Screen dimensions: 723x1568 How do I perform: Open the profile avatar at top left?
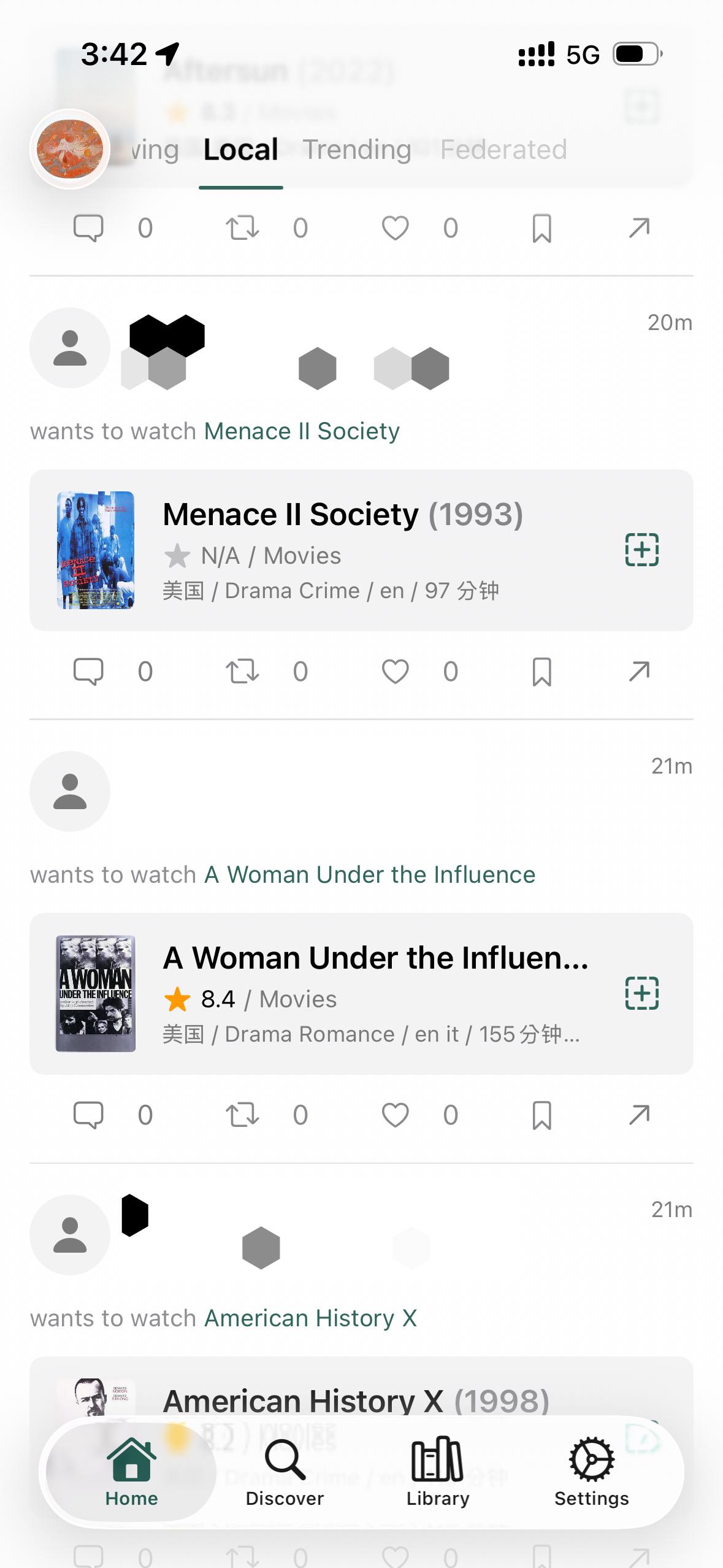point(70,149)
